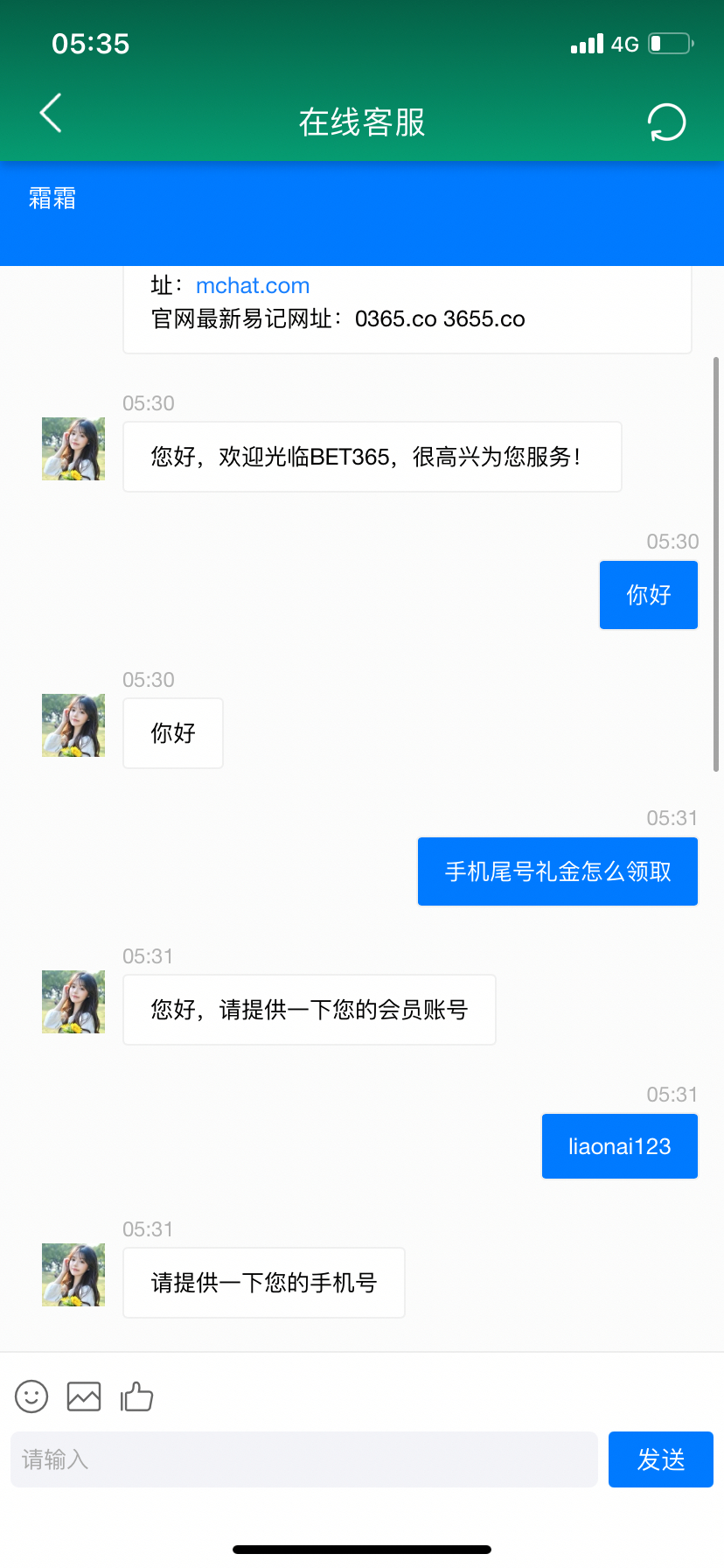Screen dimensions: 724x1568
Task: Click the 您好，欢迎光临BET365 greeting message
Action: pos(372,456)
